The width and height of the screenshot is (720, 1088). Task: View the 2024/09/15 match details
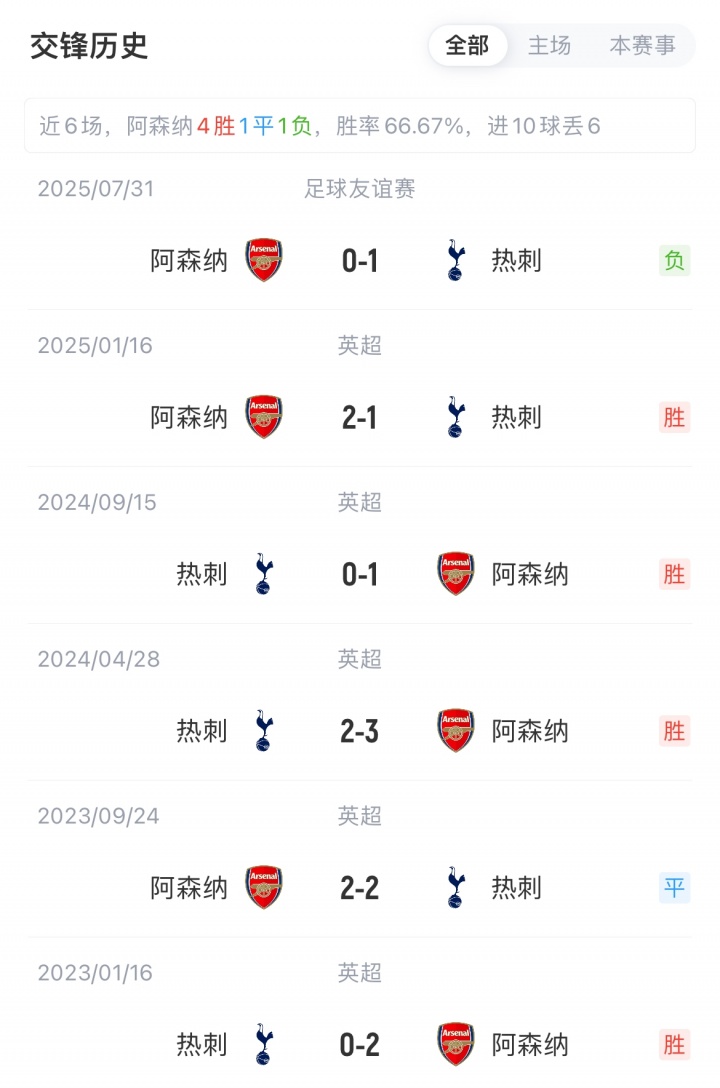pos(360,574)
